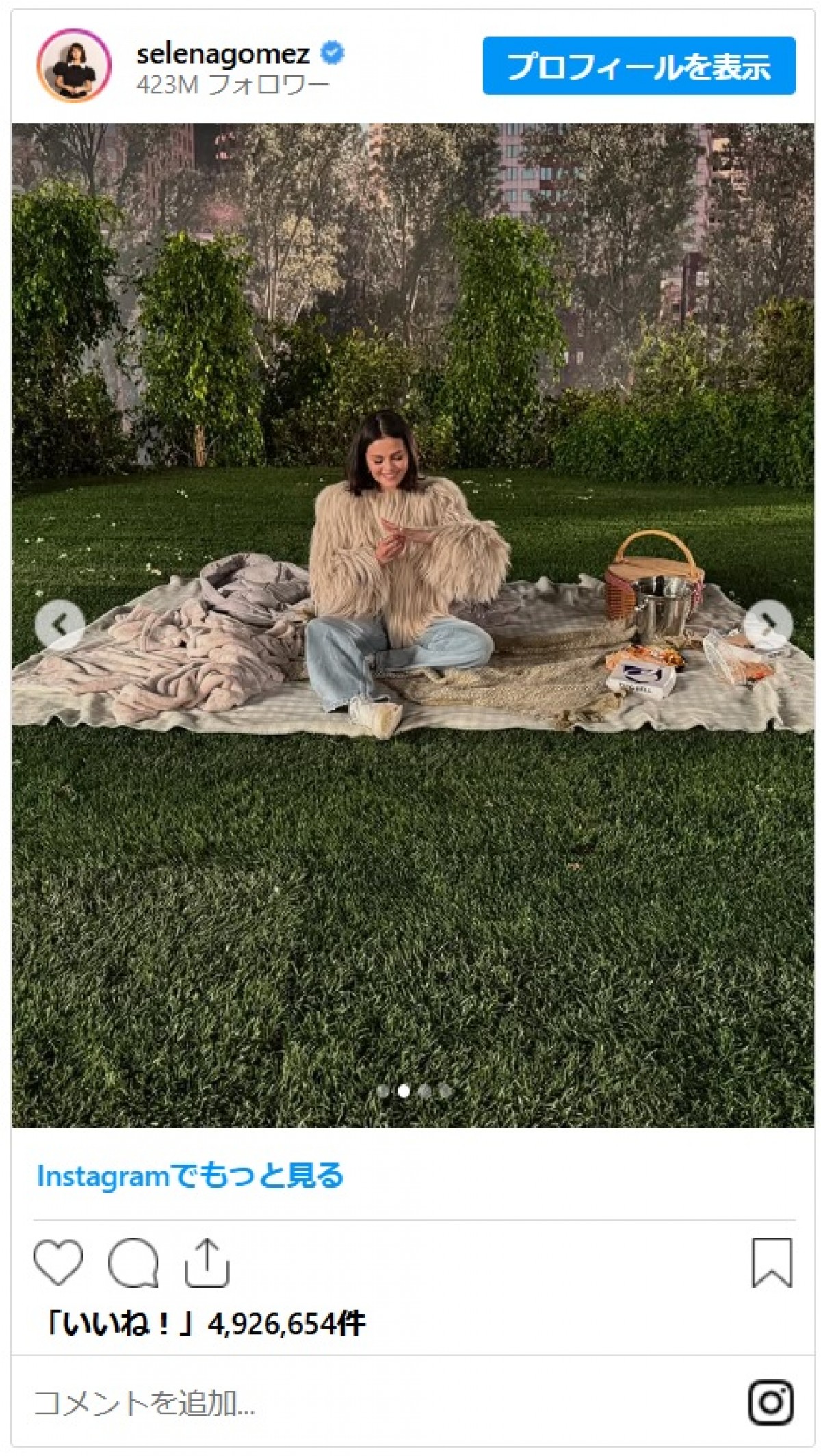Bookmark this post

click(772, 1262)
